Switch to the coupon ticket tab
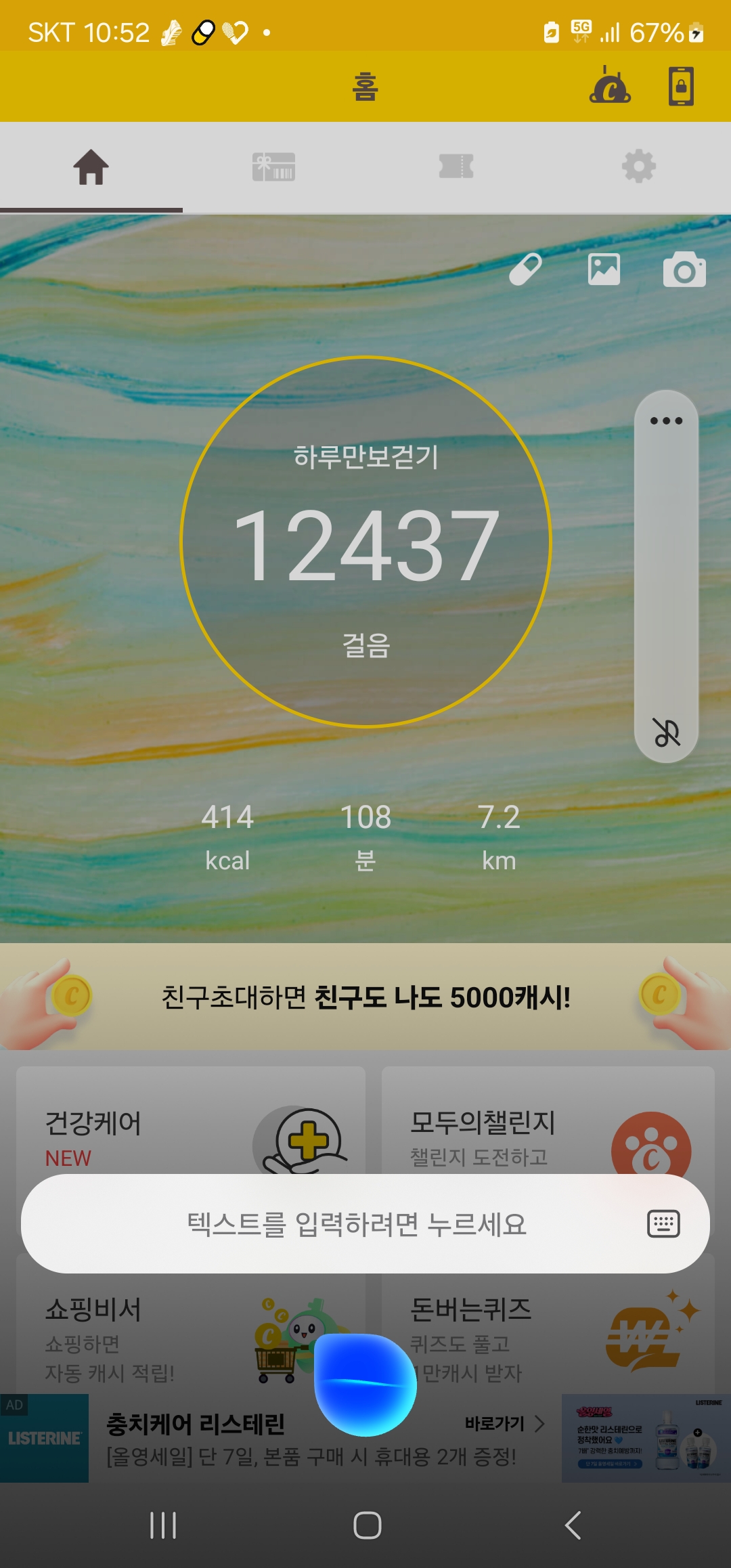 [456, 167]
